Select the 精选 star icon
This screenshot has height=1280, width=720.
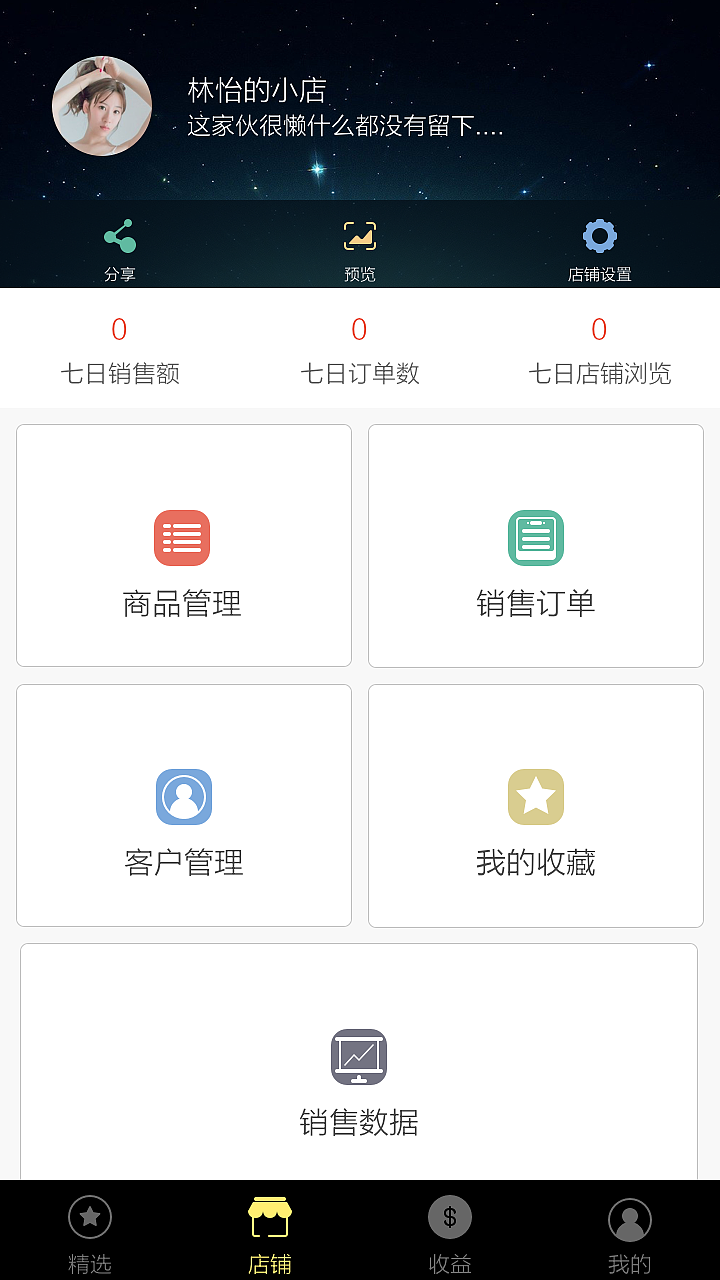coord(89,1217)
